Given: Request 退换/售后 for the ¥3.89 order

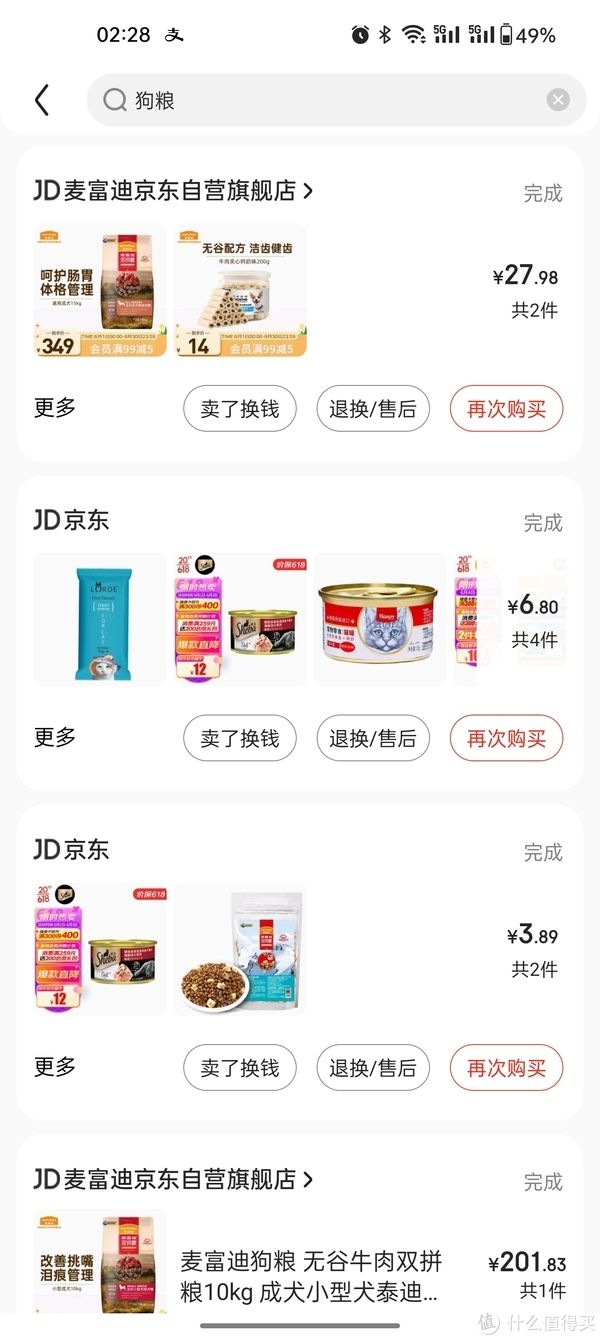Looking at the screenshot, I should point(373,1068).
